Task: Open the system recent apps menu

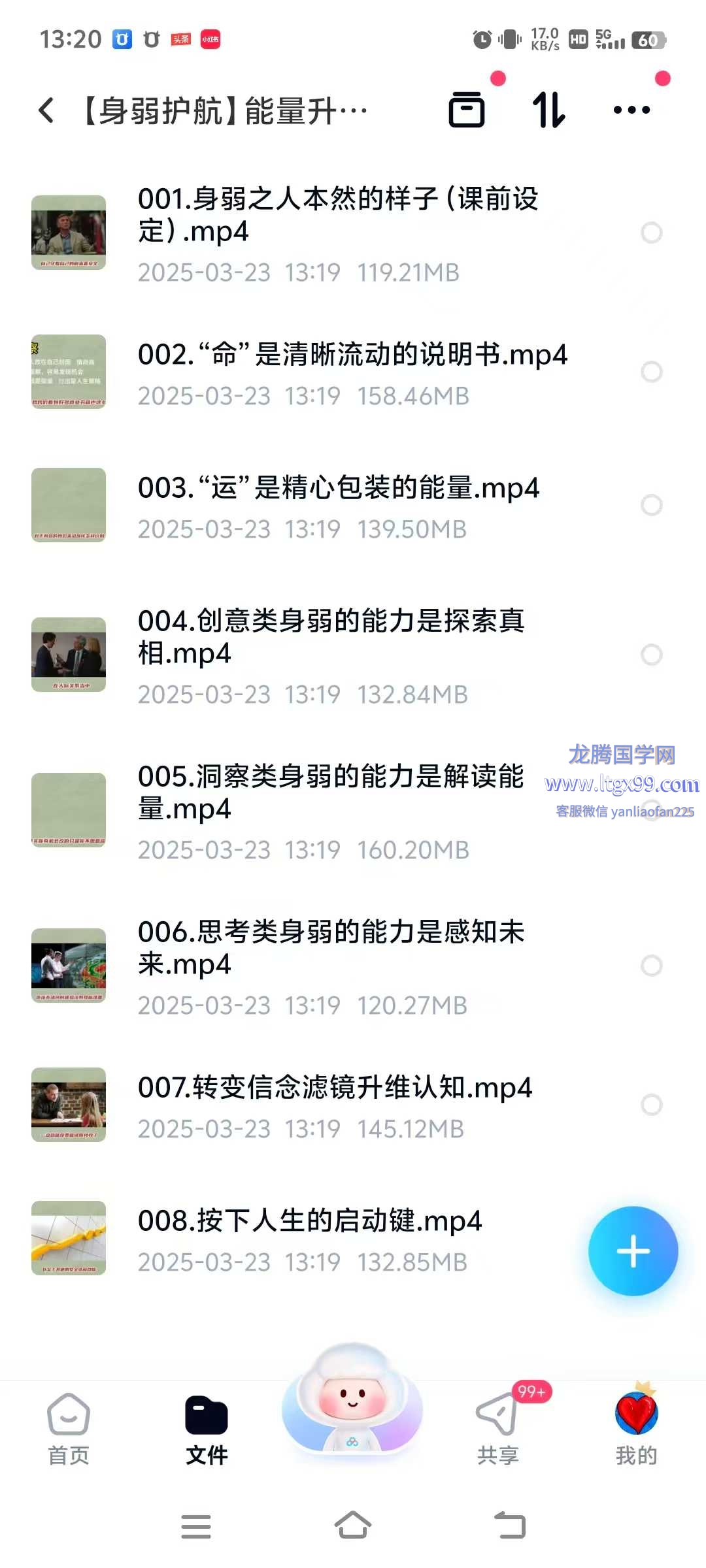Action: 195,1526
